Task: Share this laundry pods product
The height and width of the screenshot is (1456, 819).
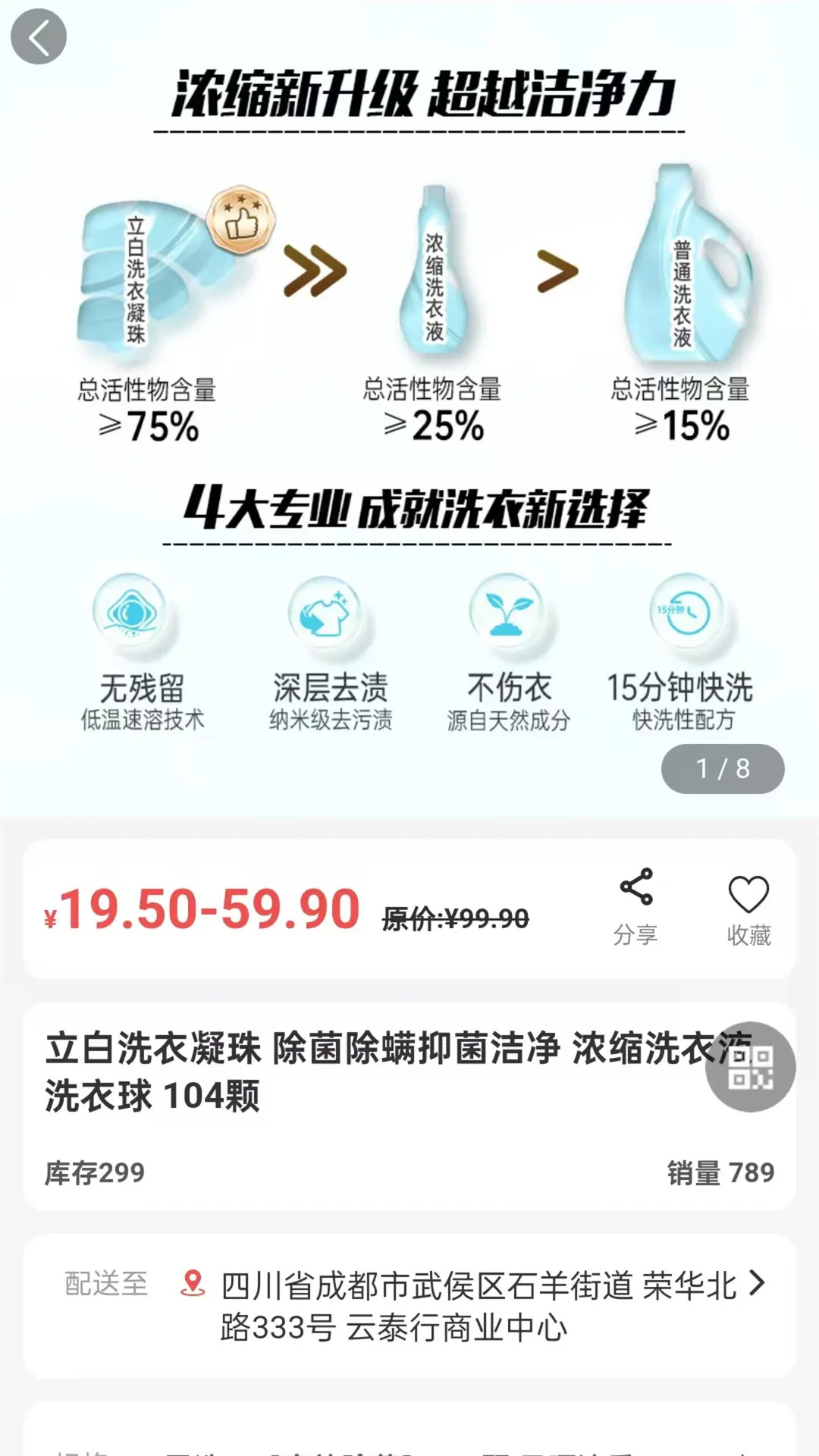Action: tap(635, 907)
